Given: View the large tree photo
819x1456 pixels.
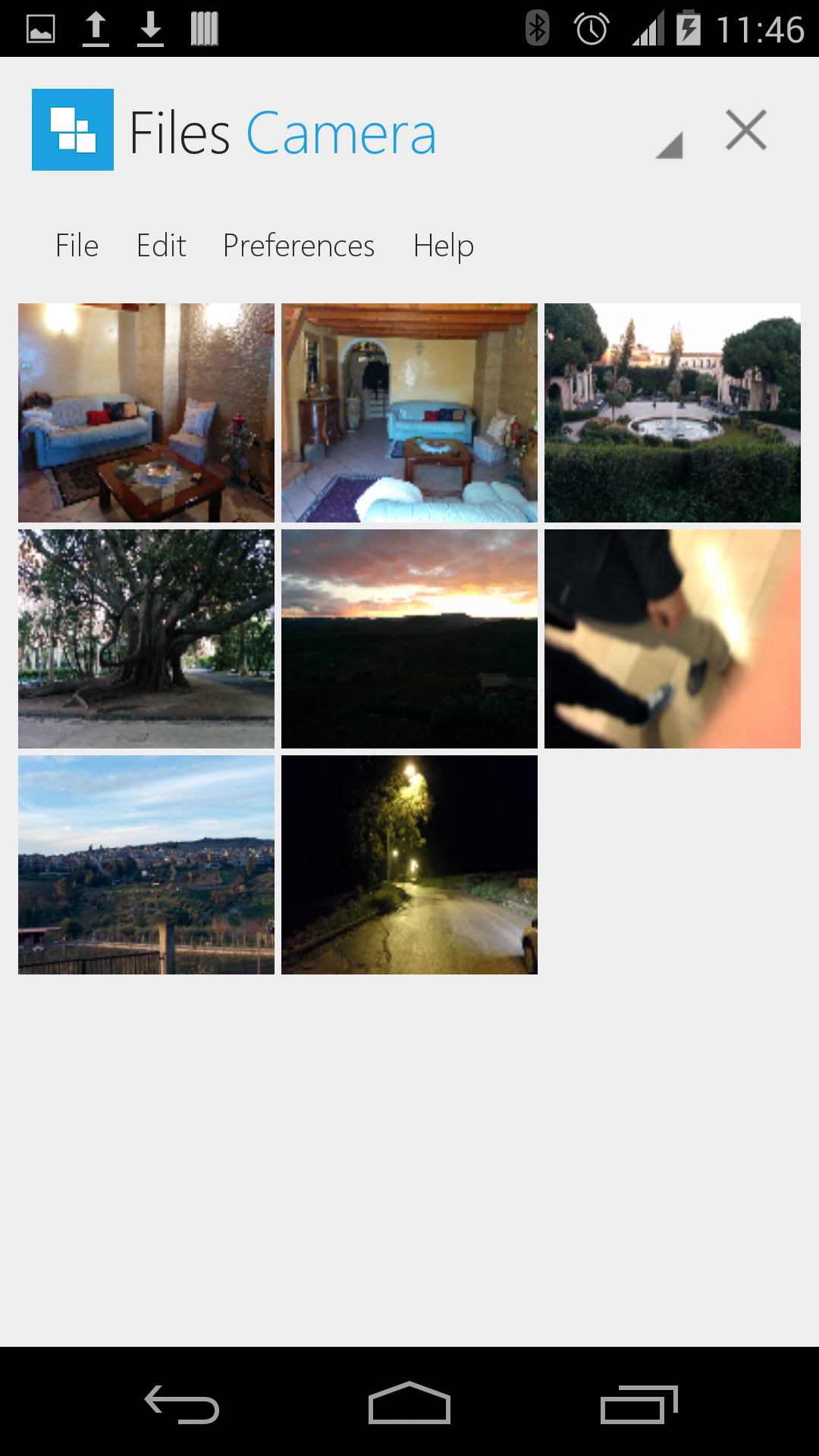Looking at the screenshot, I should [146, 639].
